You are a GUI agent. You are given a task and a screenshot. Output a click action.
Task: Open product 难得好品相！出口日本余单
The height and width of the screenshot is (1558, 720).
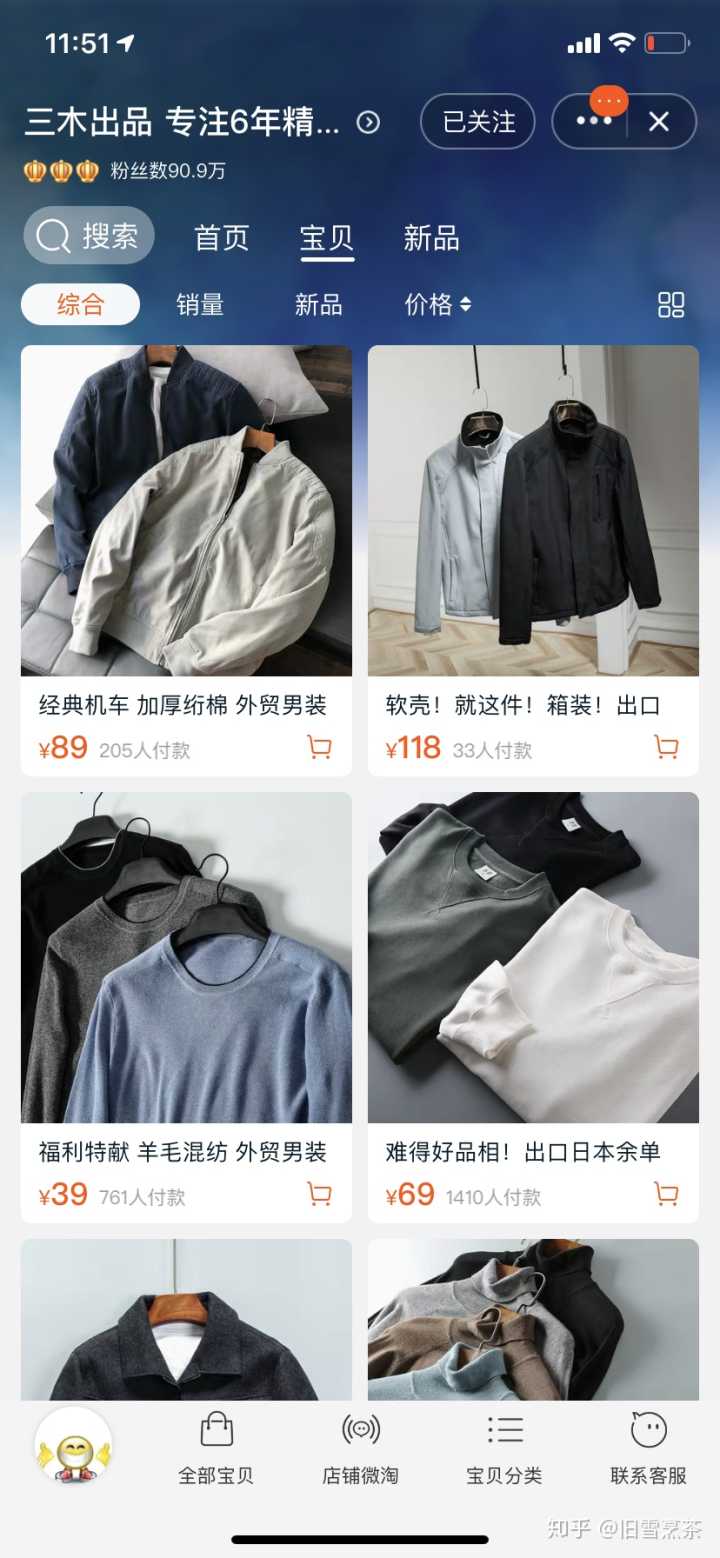(533, 958)
